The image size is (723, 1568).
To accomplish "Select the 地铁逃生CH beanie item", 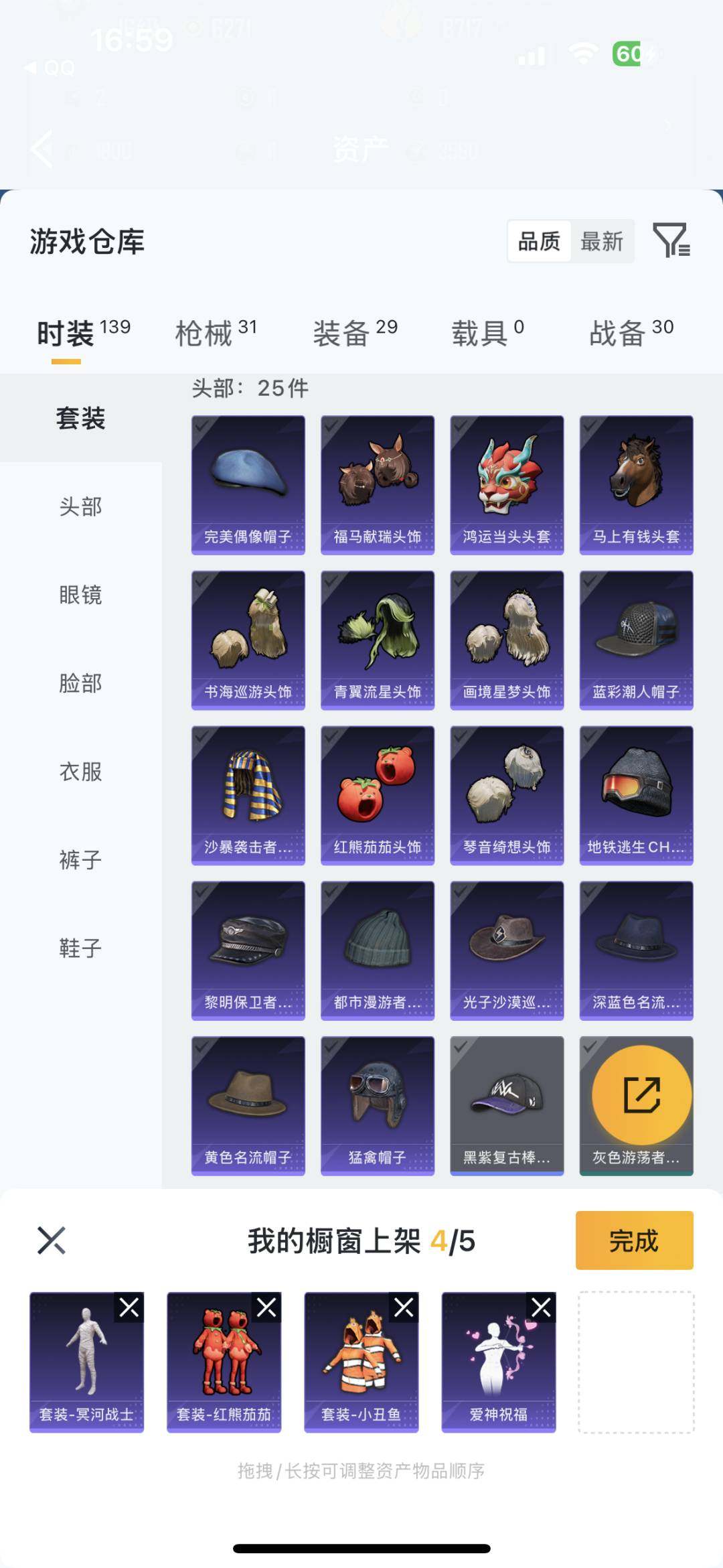I will point(635,794).
